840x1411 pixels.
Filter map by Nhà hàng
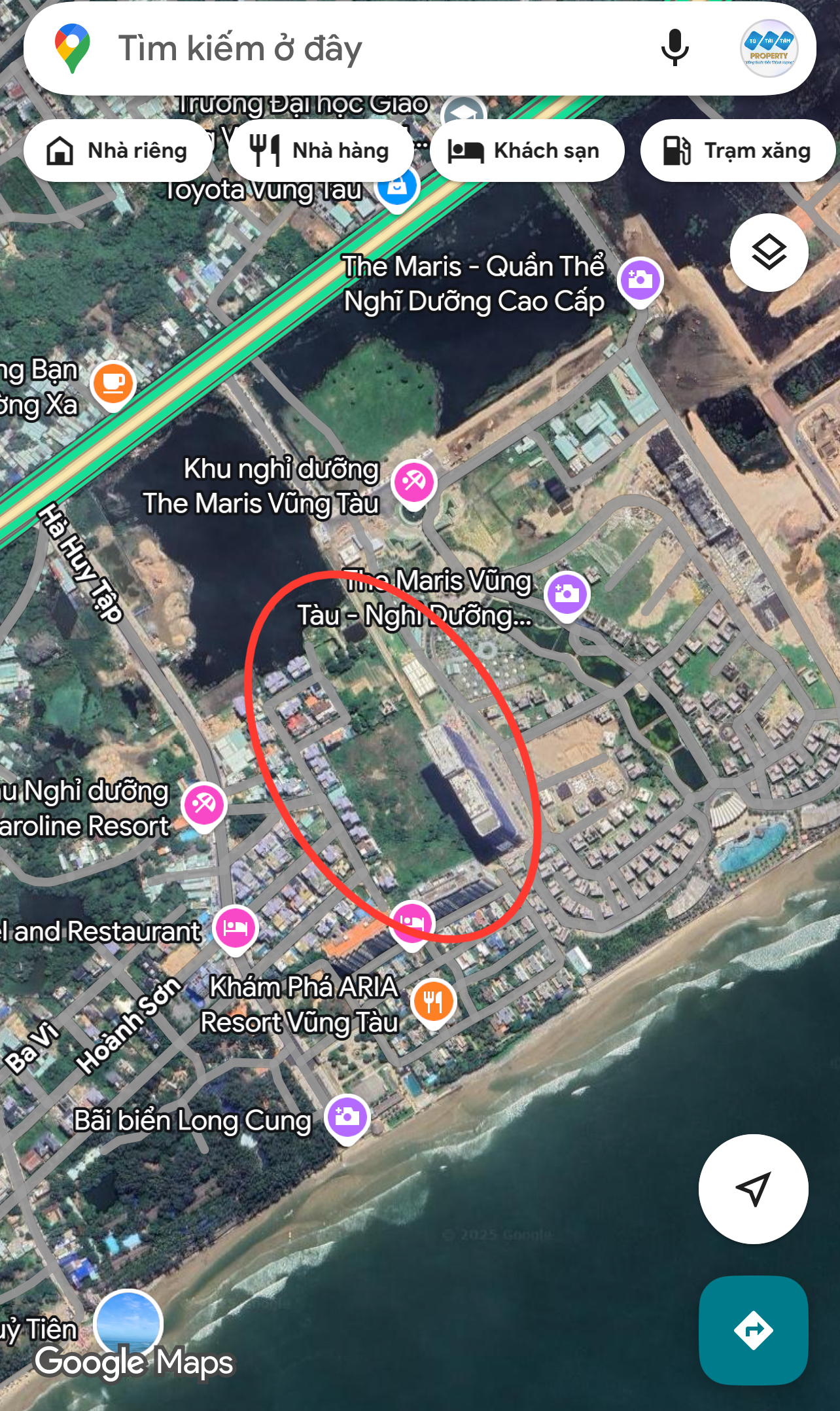pos(321,151)
